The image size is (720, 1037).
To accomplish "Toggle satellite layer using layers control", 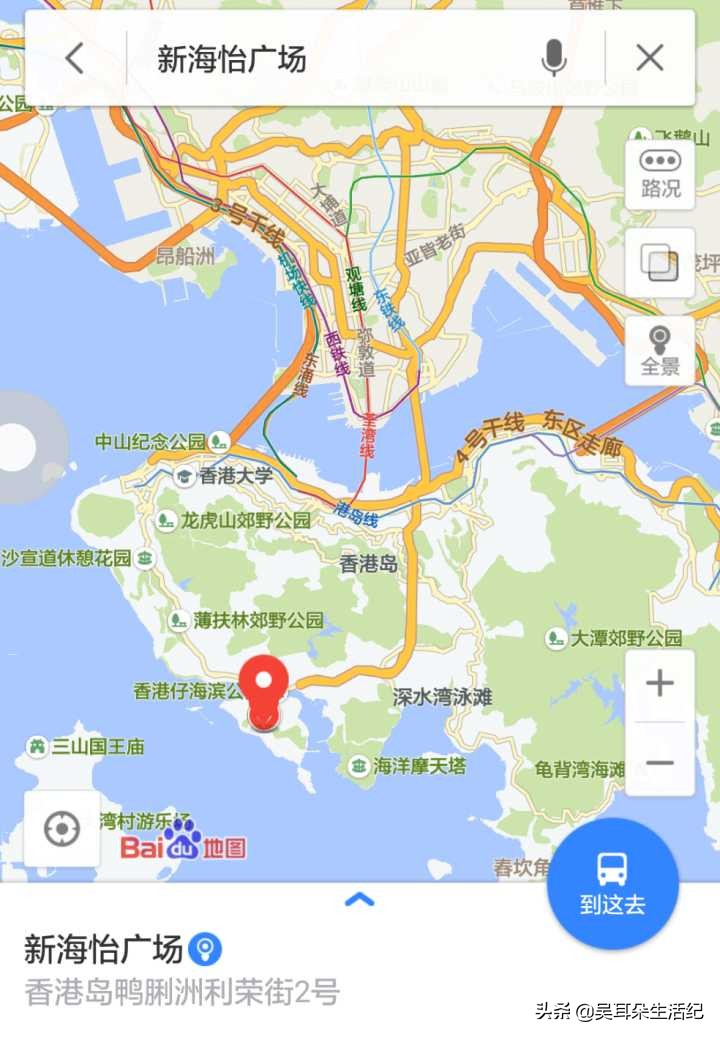I will 660,264.
